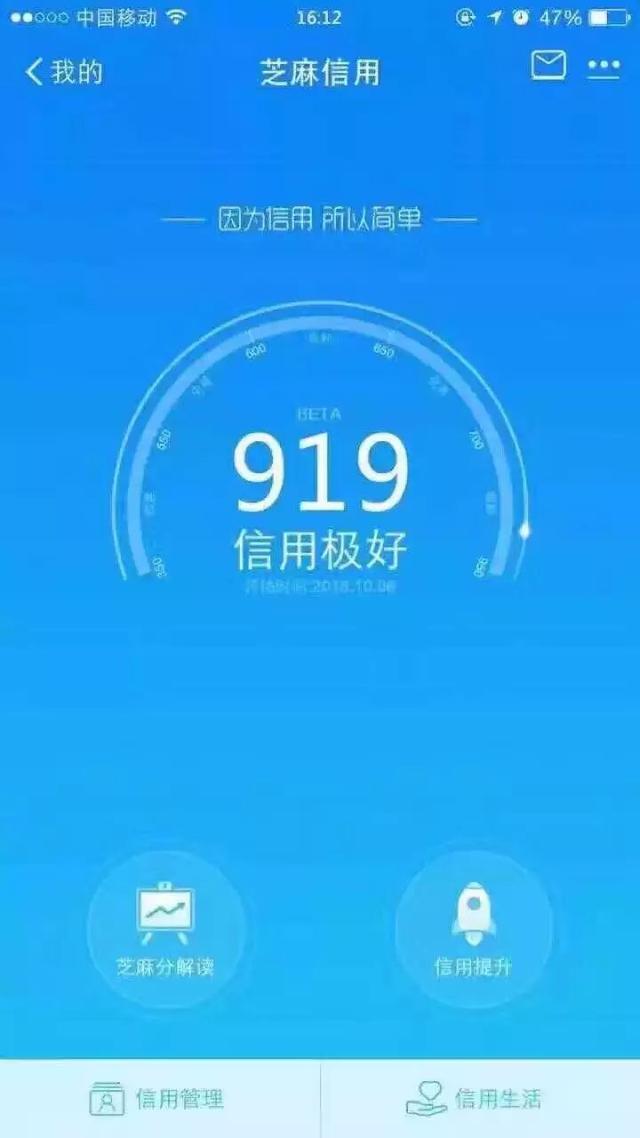640x1138 pixels.
Task: Open the three-dot overflow menu
Action: 604,67
